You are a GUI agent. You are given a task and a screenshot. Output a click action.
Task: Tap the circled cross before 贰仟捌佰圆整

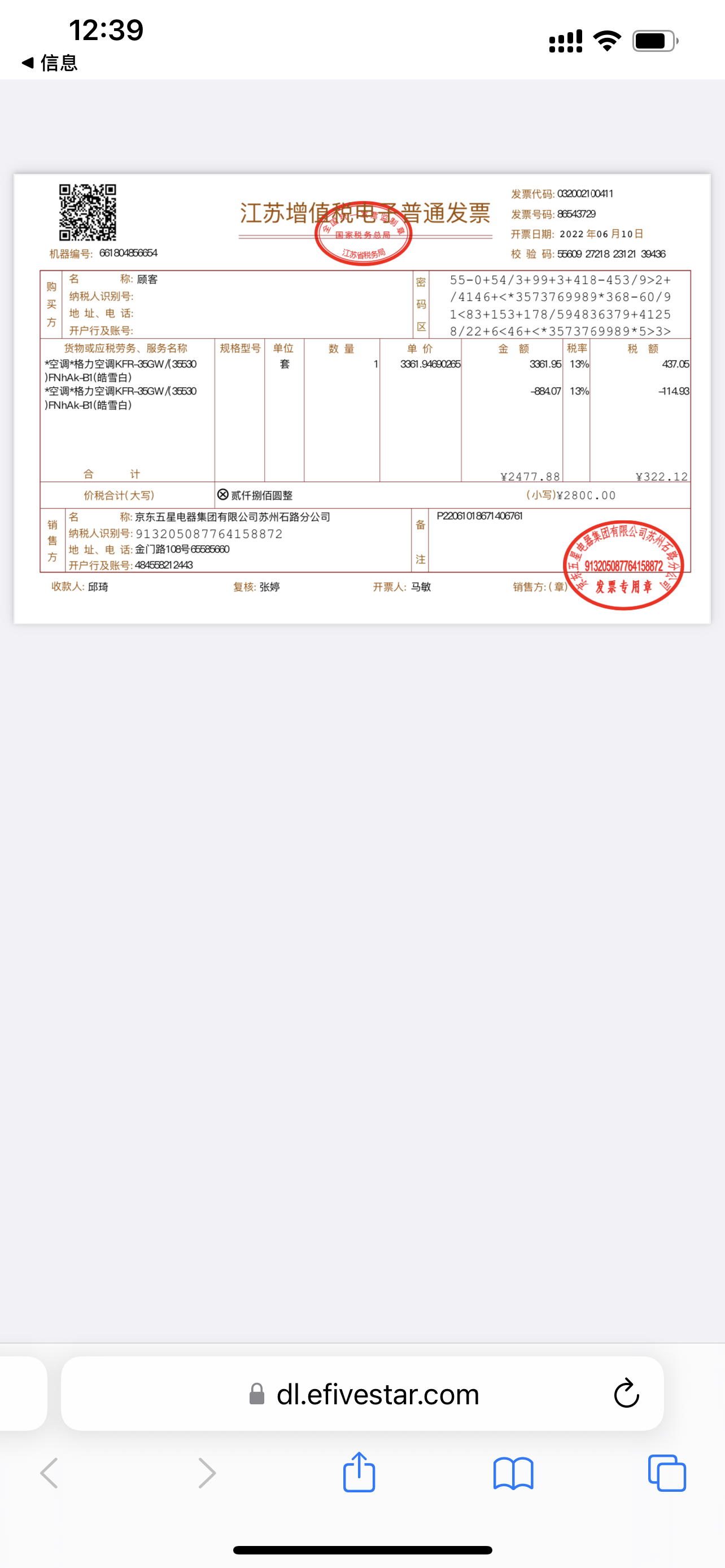pyautogui.click(x=224, y=496)
